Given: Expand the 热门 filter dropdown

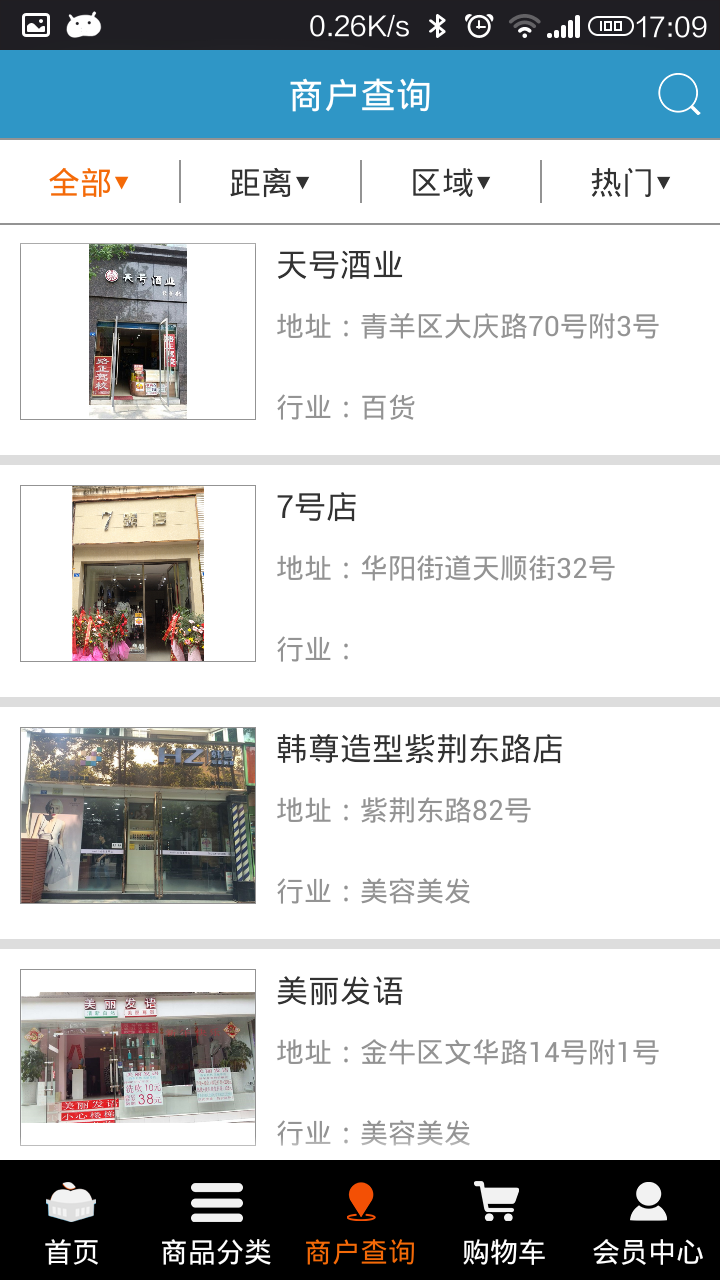Looking at the screenshot, I should point(630,183).
